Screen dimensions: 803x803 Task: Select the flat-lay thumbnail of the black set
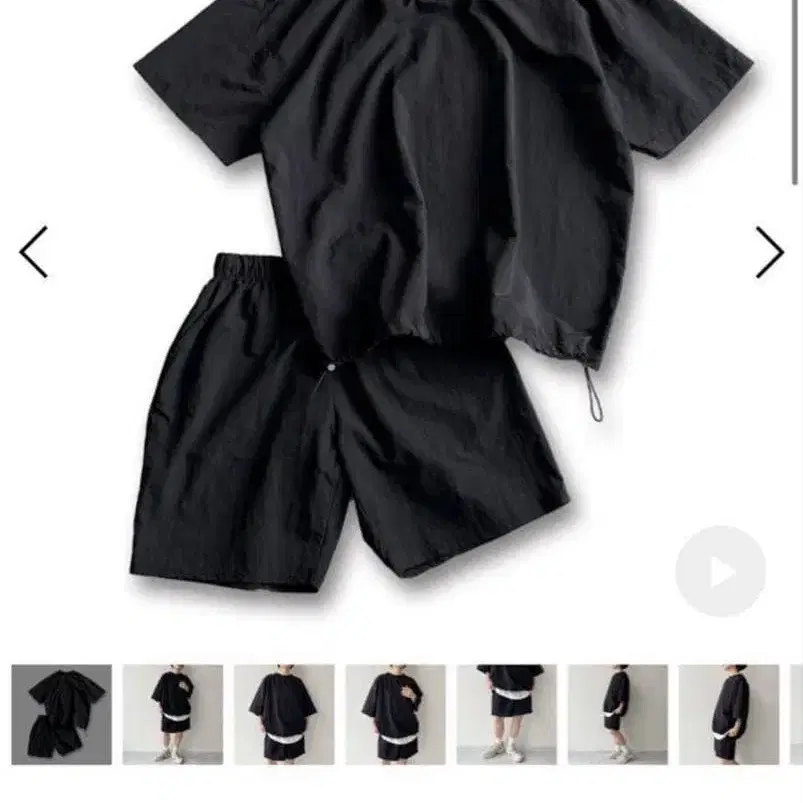point(61,714)
